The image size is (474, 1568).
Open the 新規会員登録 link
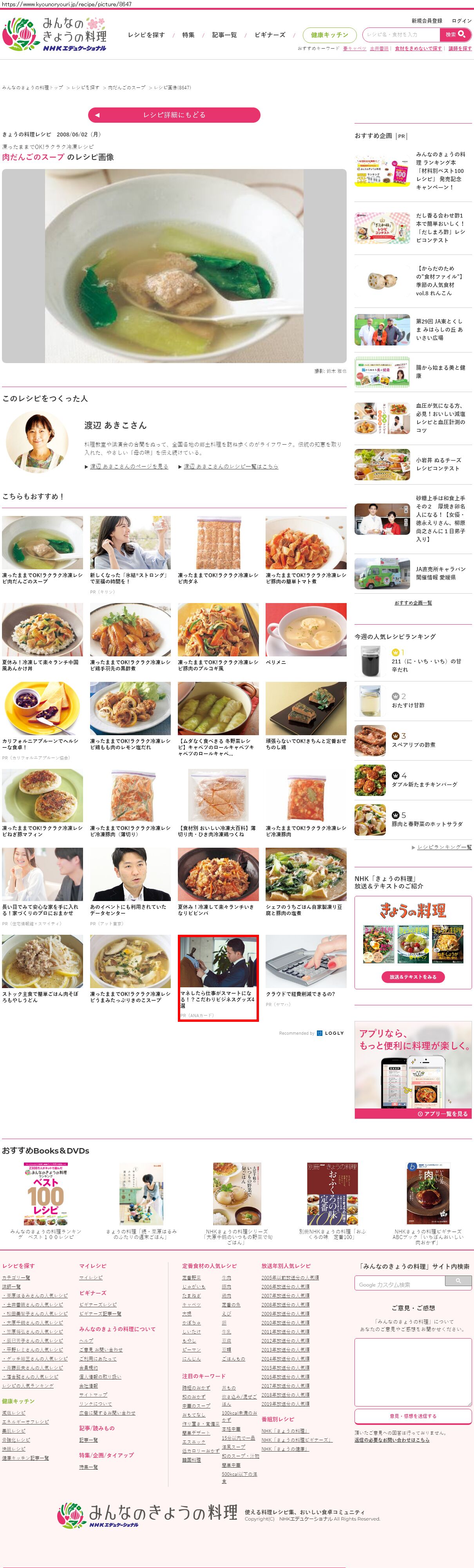[427, 21]
